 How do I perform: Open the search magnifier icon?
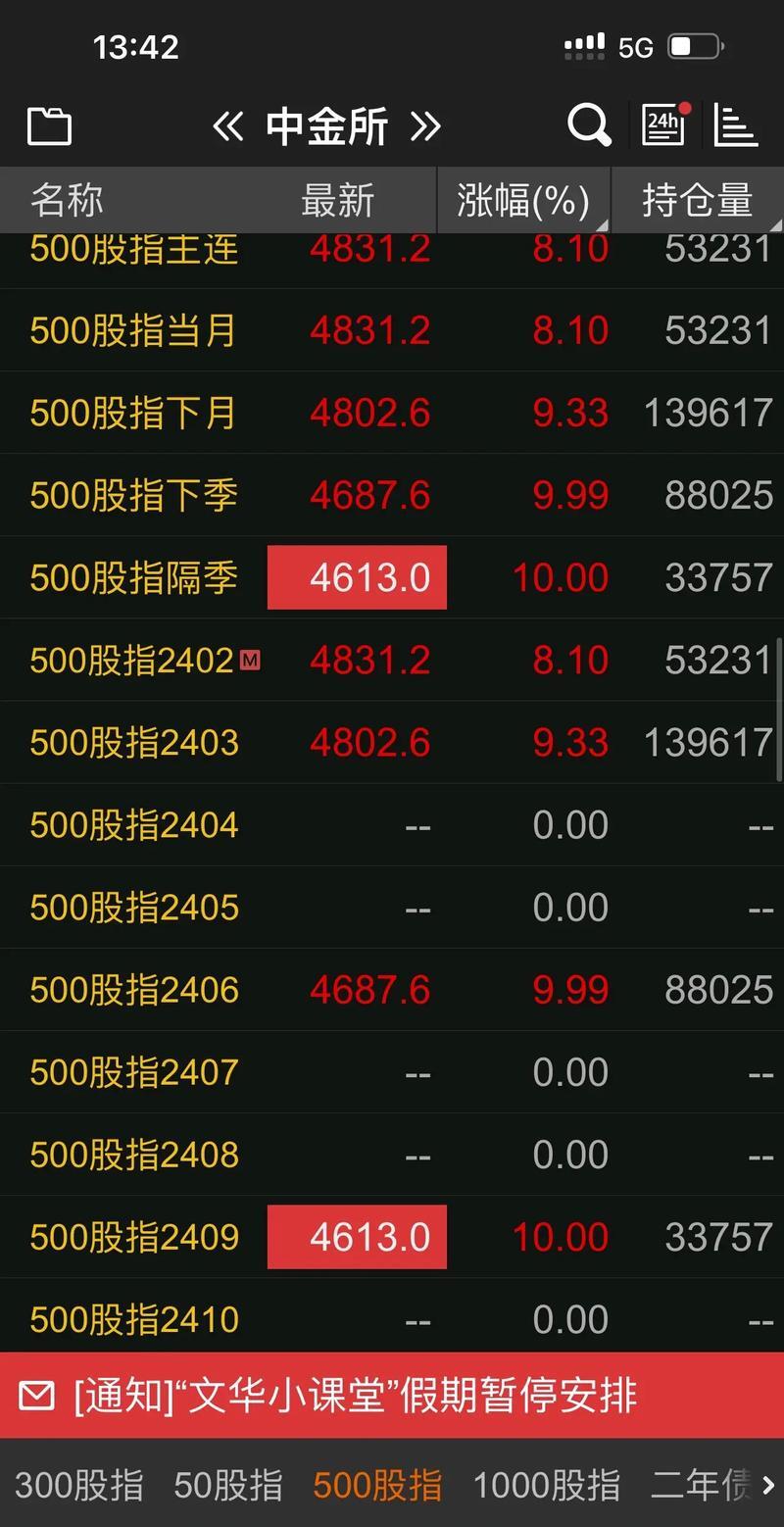pos(588,125)
